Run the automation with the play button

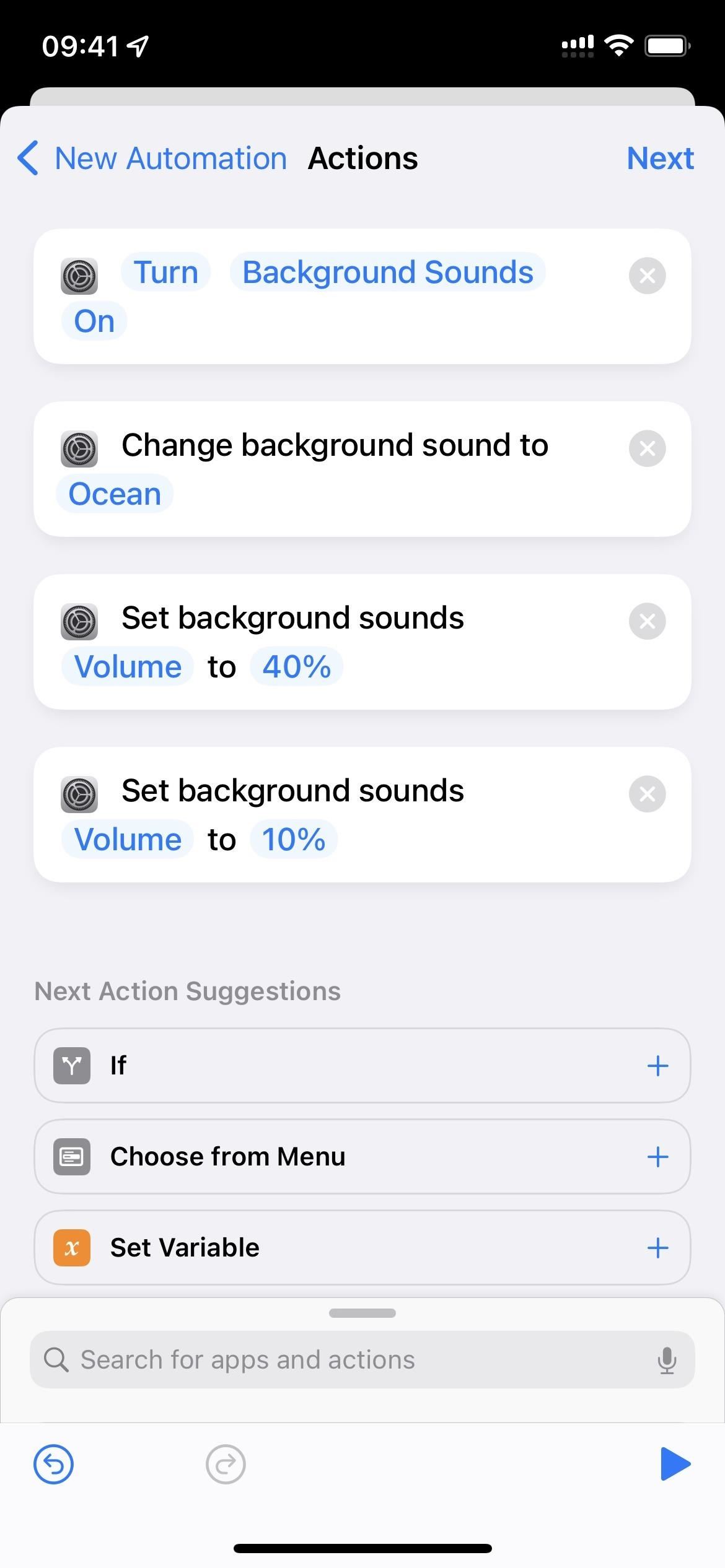(x=675, y=1464)
